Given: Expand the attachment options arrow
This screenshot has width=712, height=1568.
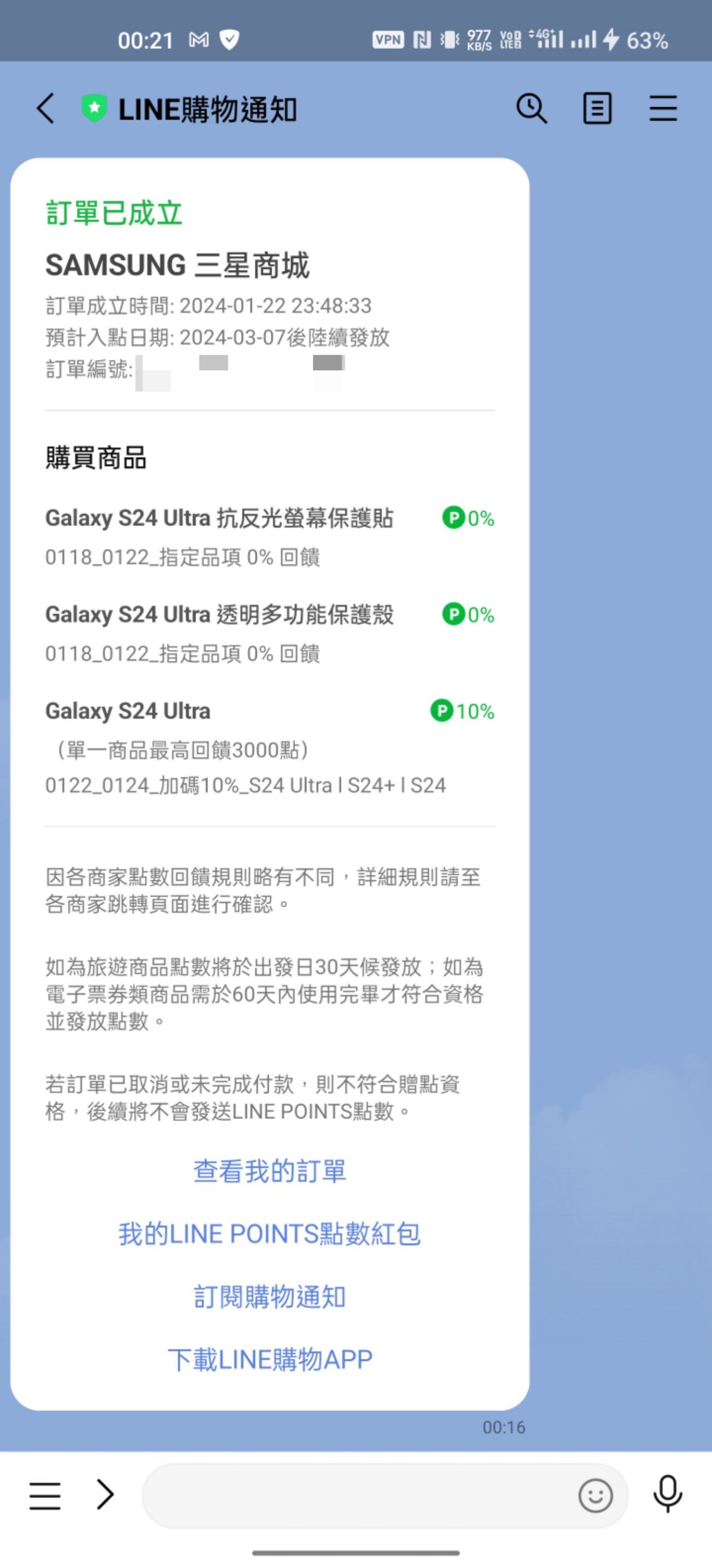Looking at the screenshot, I should (105, 1495).
